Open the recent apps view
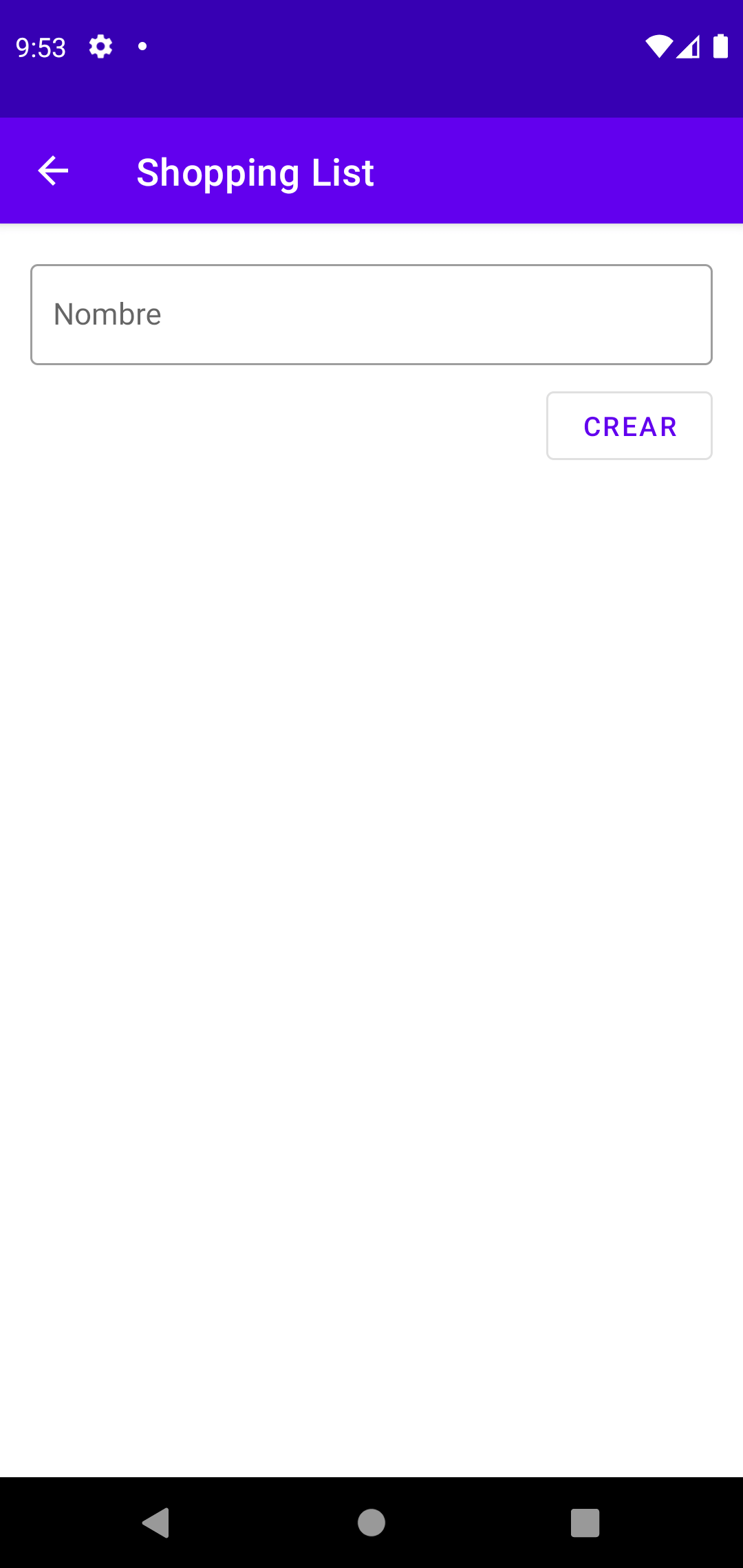This screenshot has height=1568, width=743. pyautogui.click(x=585, y=1523)
